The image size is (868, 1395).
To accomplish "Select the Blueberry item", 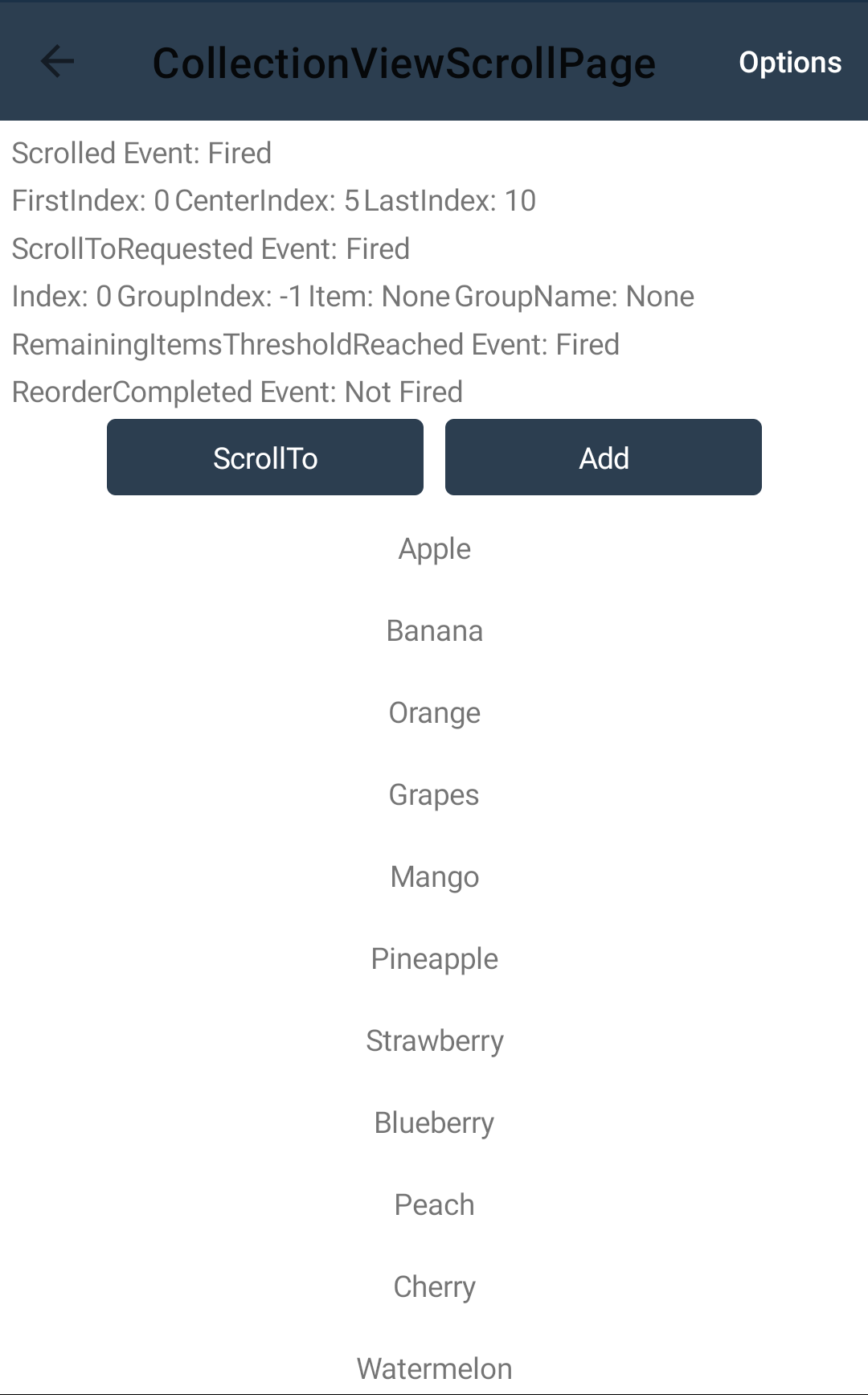I will (x=435, y=1123).
